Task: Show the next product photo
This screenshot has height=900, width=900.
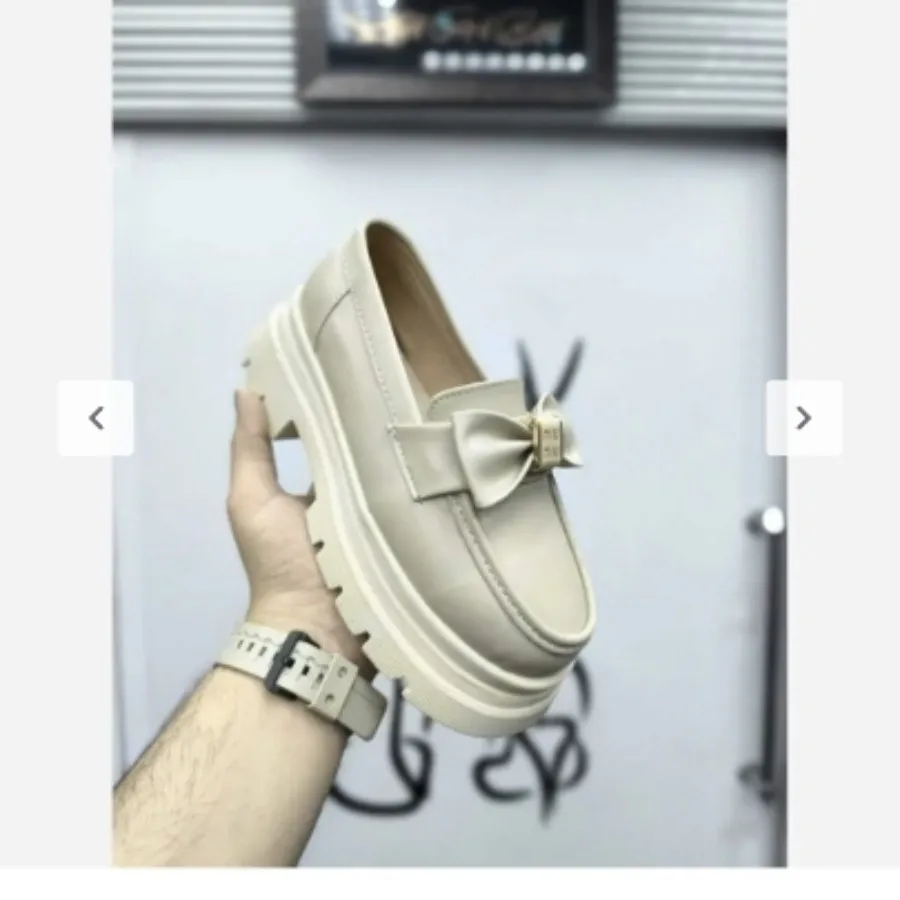Action: coord(803,418)
